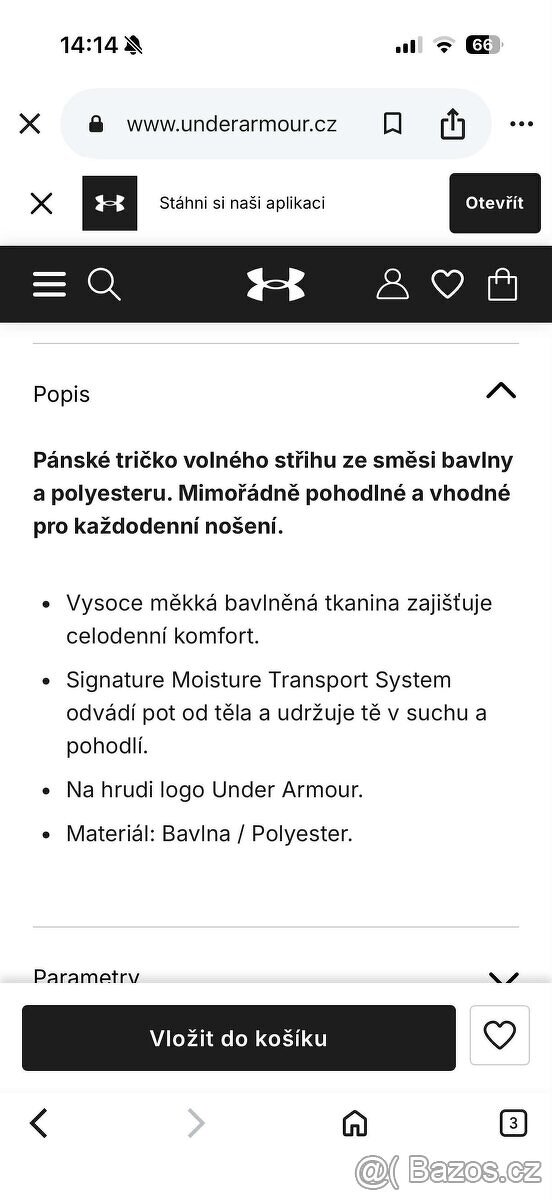Bookmark this page in the browser
The image size is (552, 1200).
(x=393, y=124)
